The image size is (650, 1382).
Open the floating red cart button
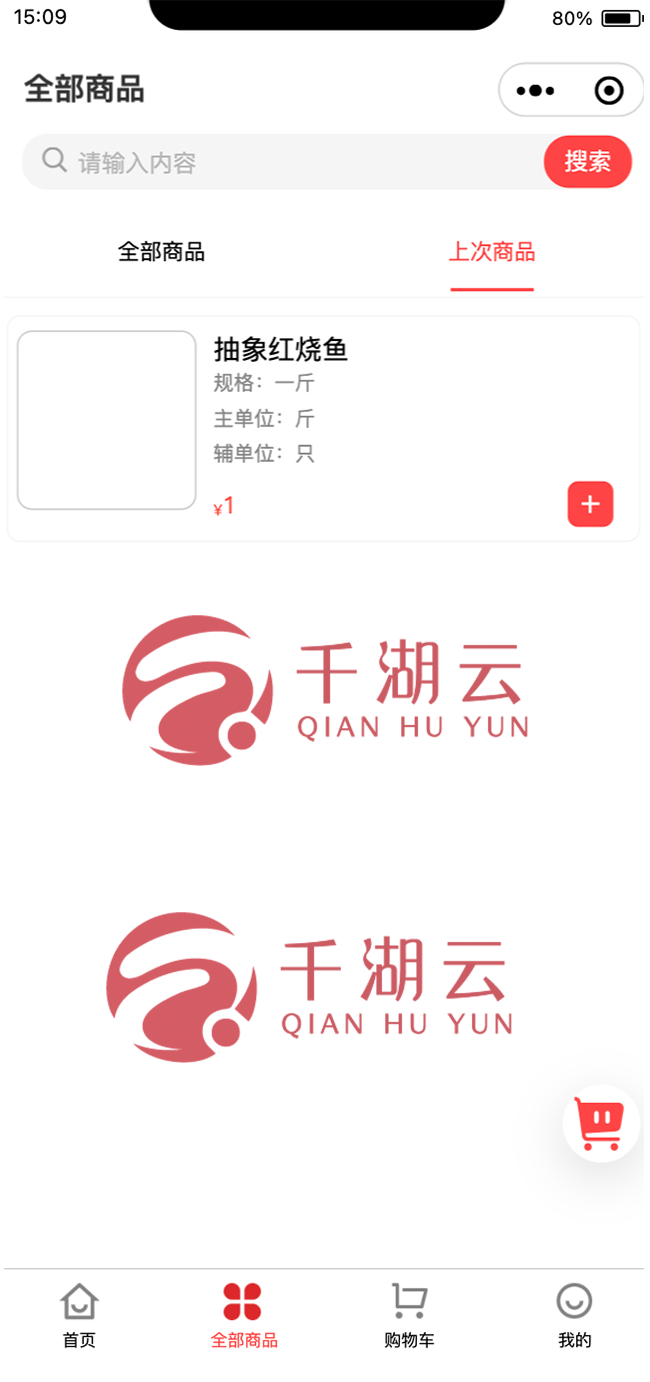click(600, 1123)
